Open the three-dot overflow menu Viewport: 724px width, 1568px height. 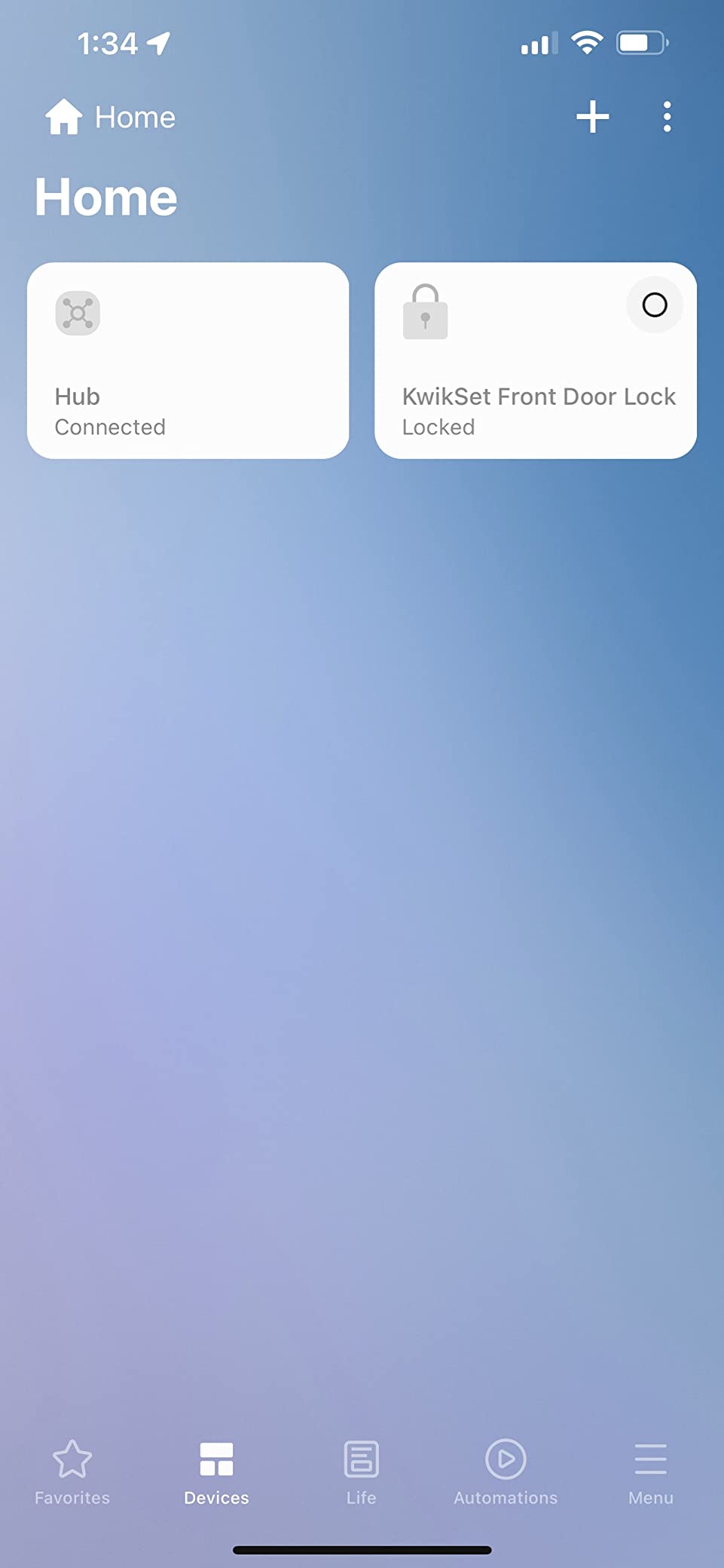[x=667, y=117]
